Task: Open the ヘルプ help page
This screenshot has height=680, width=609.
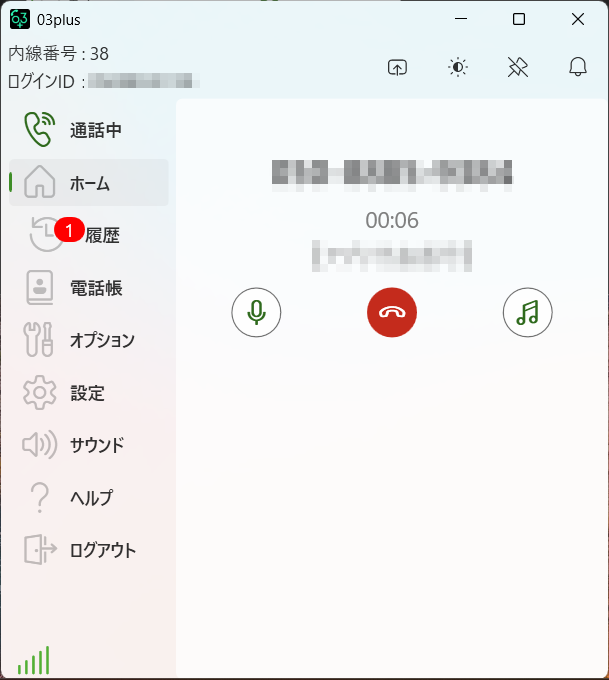Action: pos(88,498)
